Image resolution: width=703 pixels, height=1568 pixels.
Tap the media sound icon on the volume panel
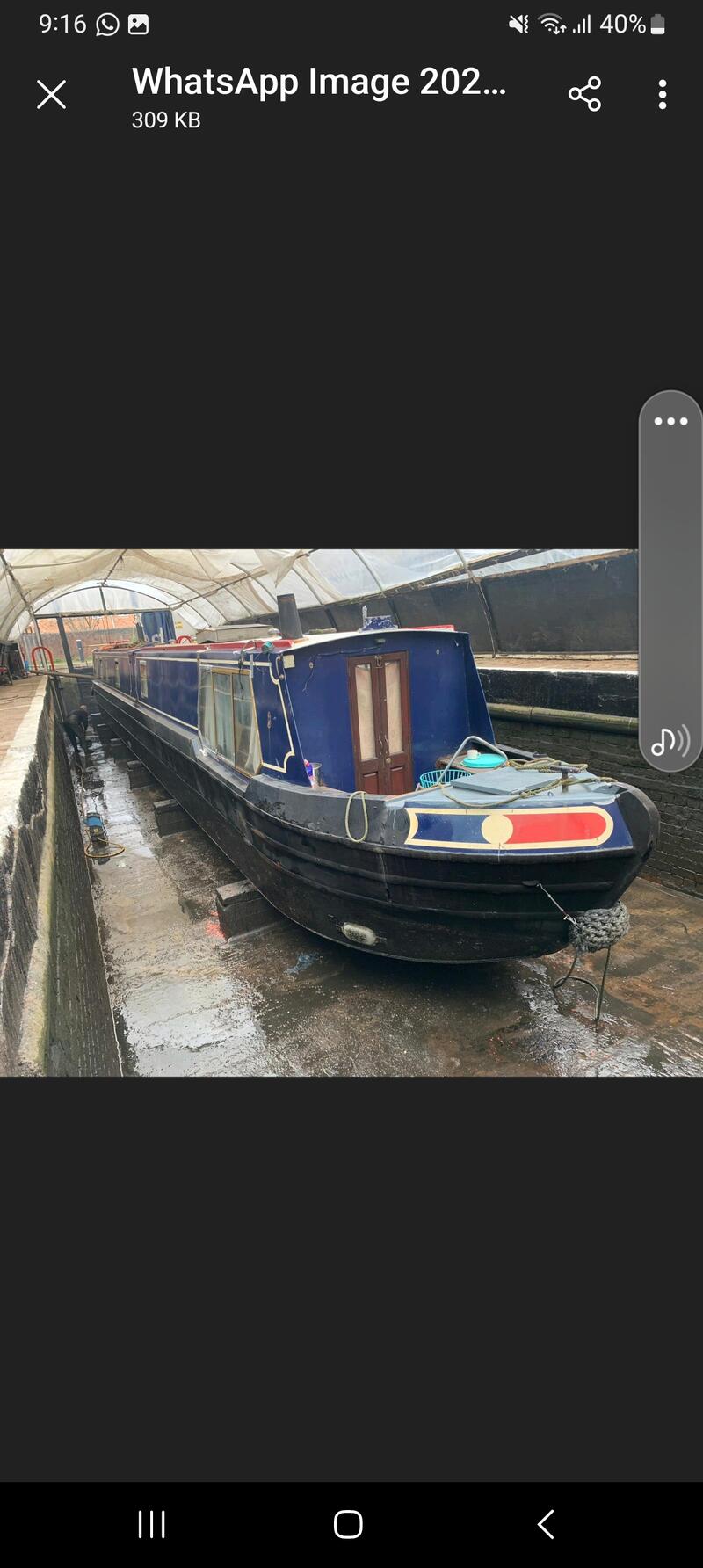coord(670,742)
